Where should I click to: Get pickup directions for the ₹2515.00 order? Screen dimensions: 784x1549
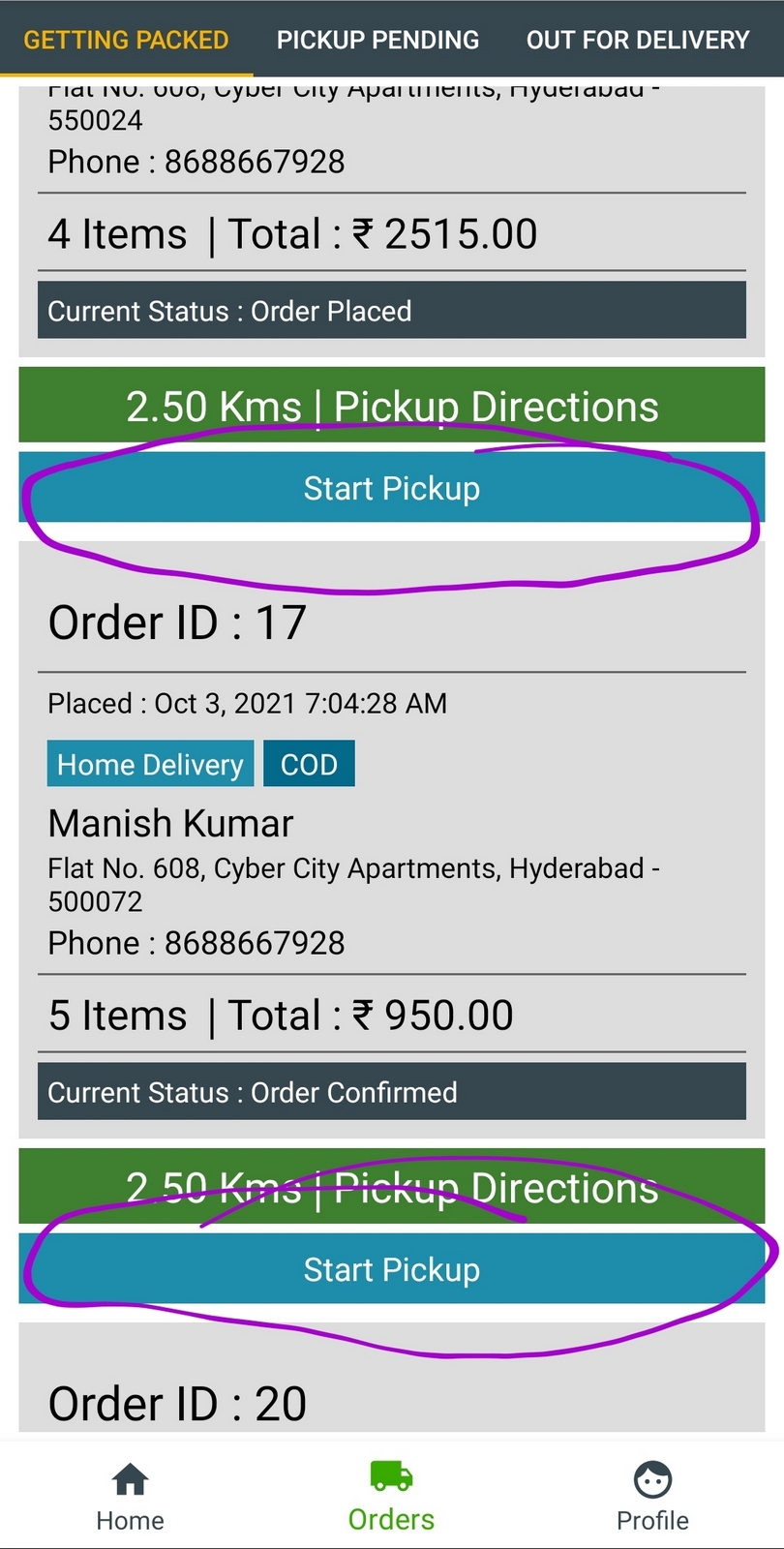[391, 406]
